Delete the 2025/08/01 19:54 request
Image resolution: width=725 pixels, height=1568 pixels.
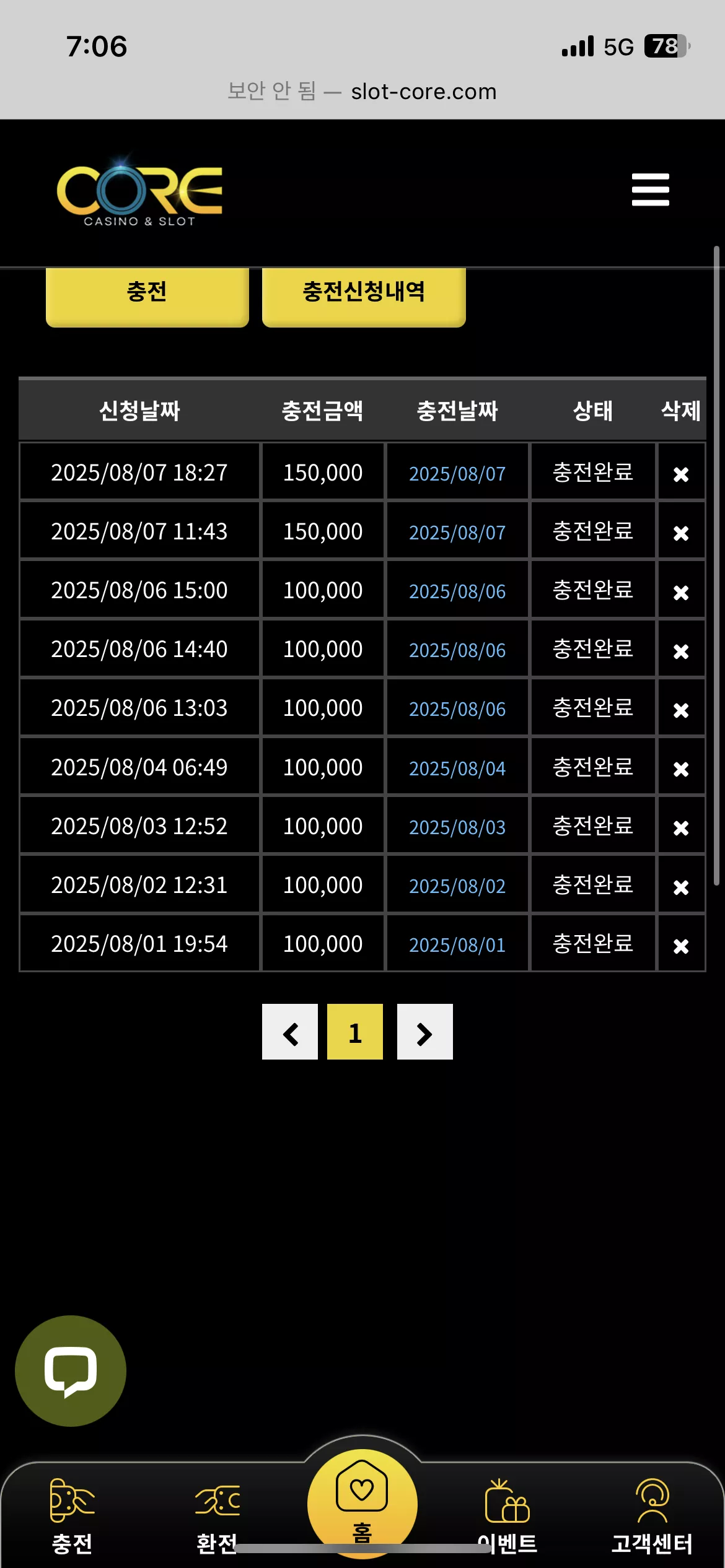pos(681,946)
